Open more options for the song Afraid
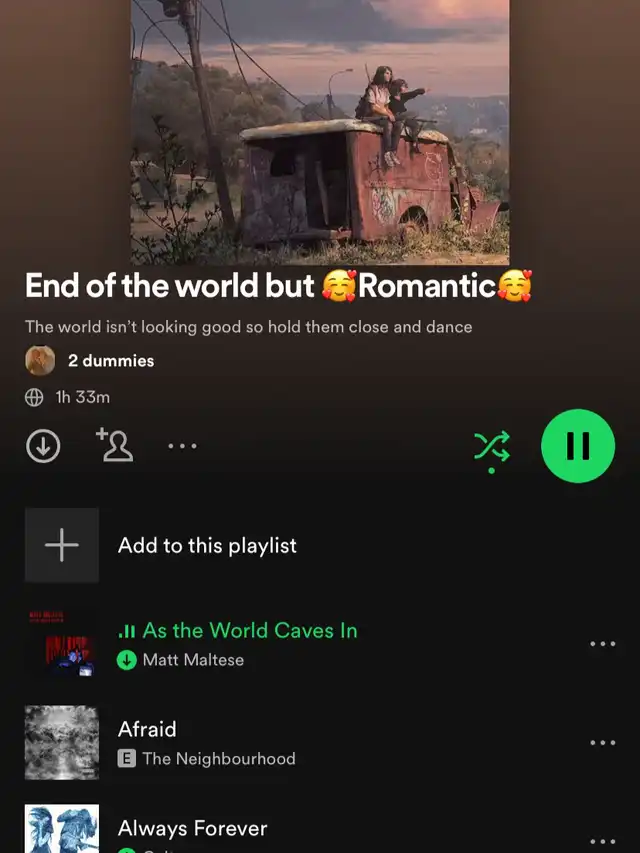The image size is (640, 853). point(603,743)
